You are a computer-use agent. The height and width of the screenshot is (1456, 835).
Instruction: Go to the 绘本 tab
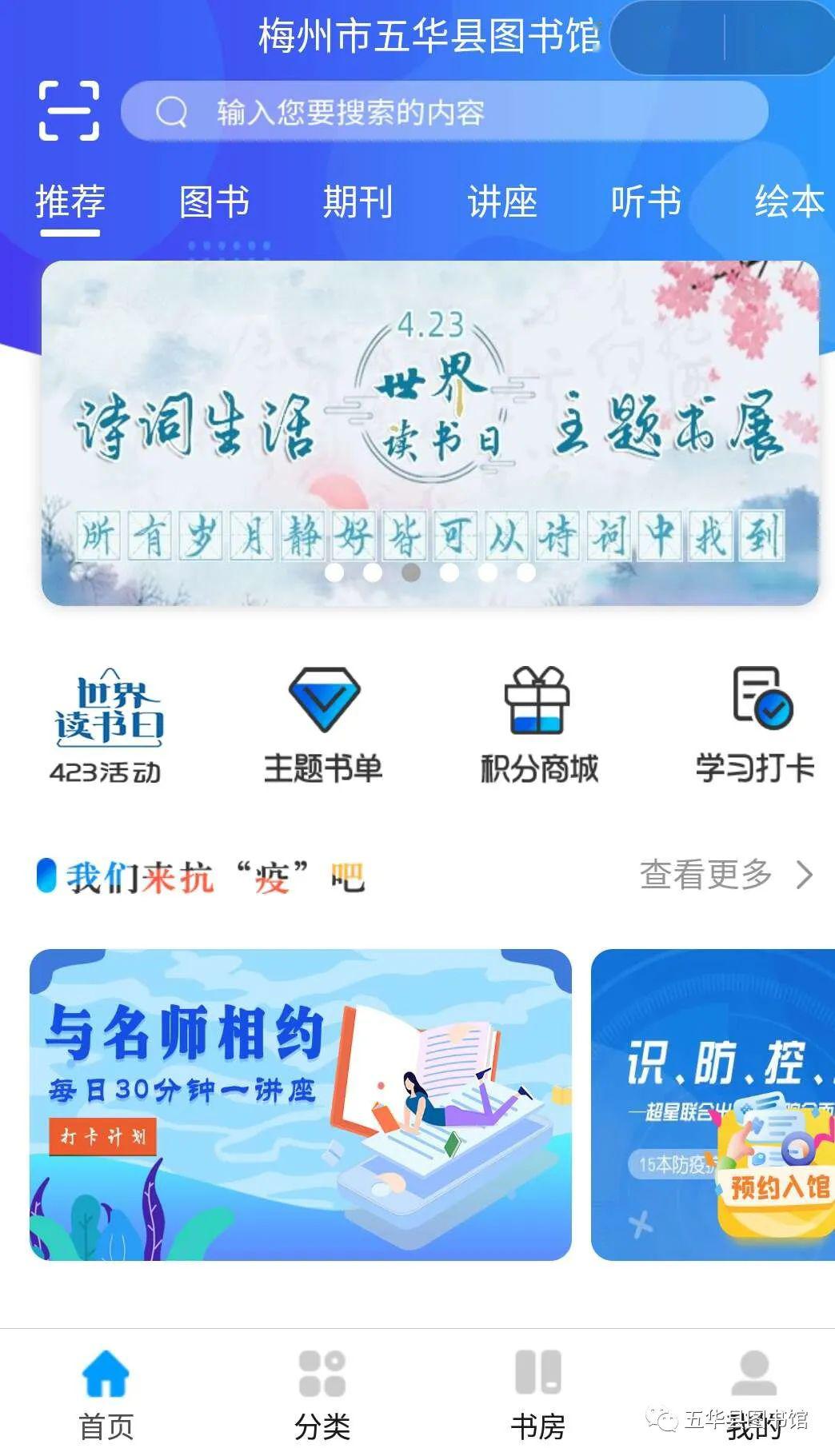click(789, 201)
